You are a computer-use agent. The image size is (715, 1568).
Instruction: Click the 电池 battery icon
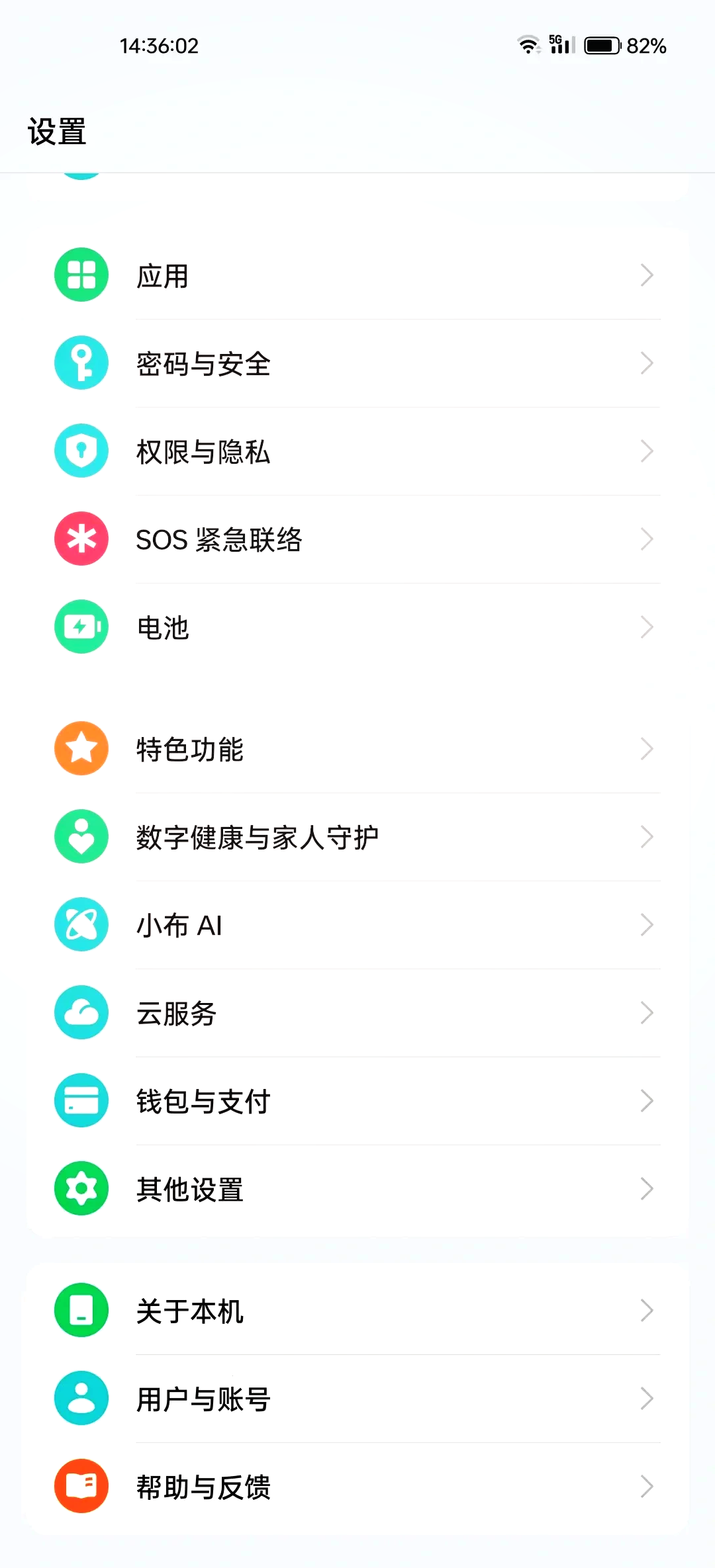tap(81, 627)
